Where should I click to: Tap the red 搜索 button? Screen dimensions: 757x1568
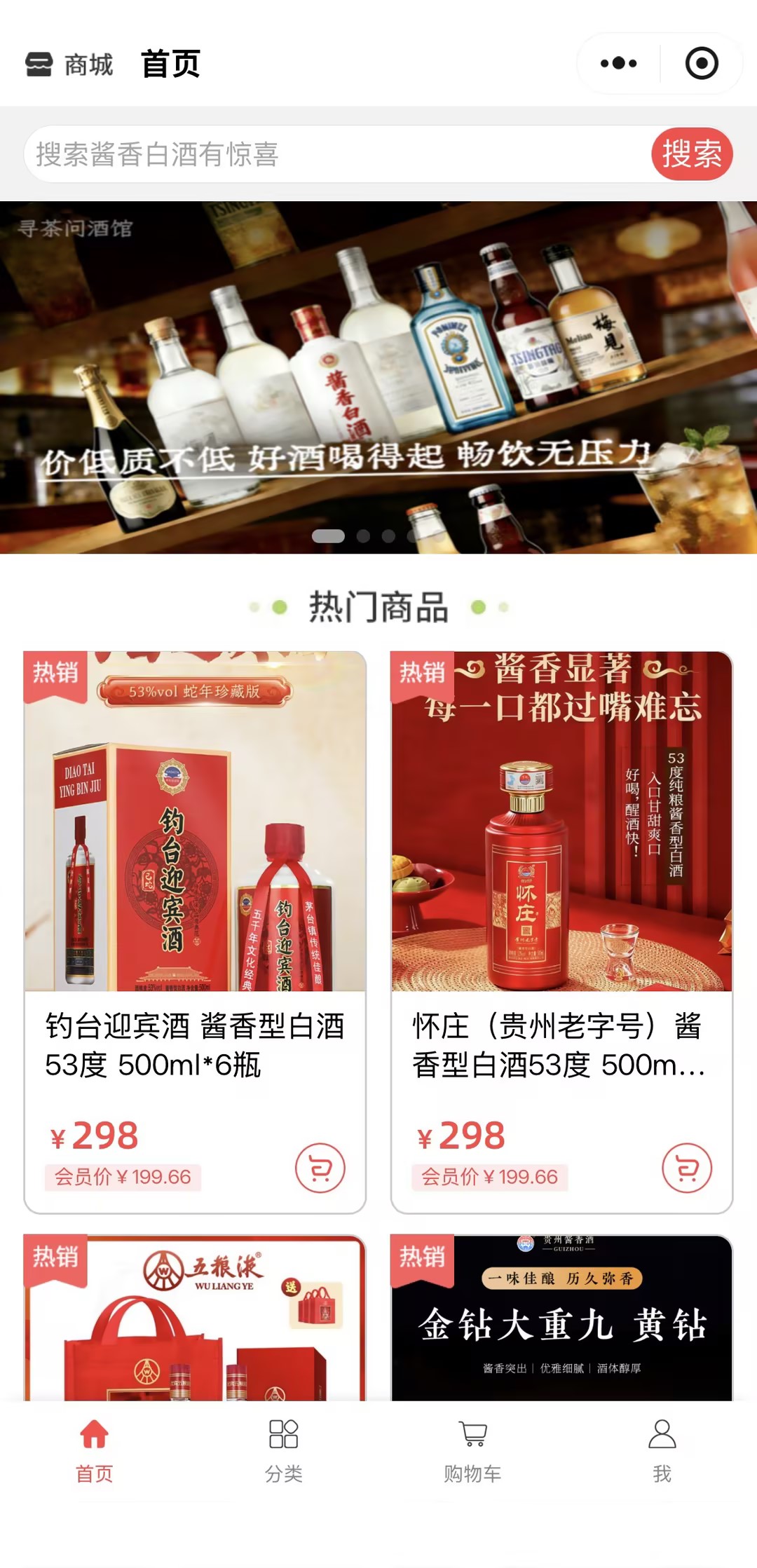(x=691, y=154)
